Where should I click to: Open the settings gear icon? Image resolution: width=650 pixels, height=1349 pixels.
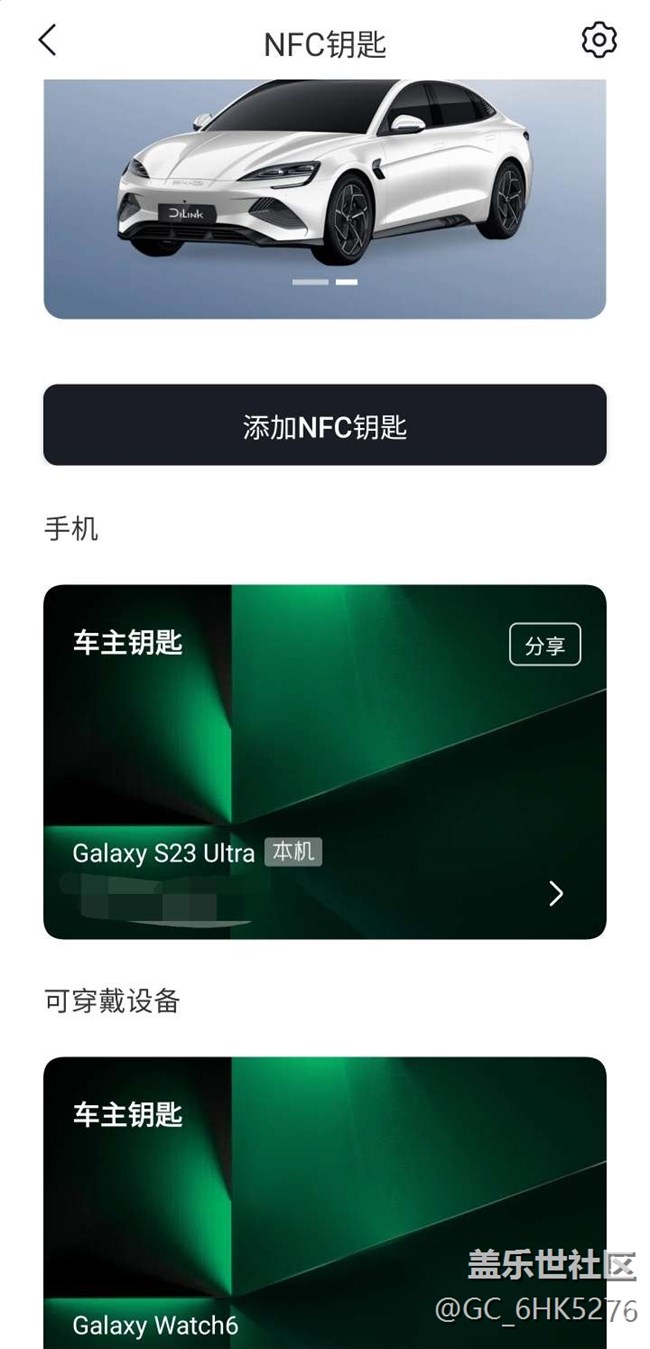click(598, 40)
